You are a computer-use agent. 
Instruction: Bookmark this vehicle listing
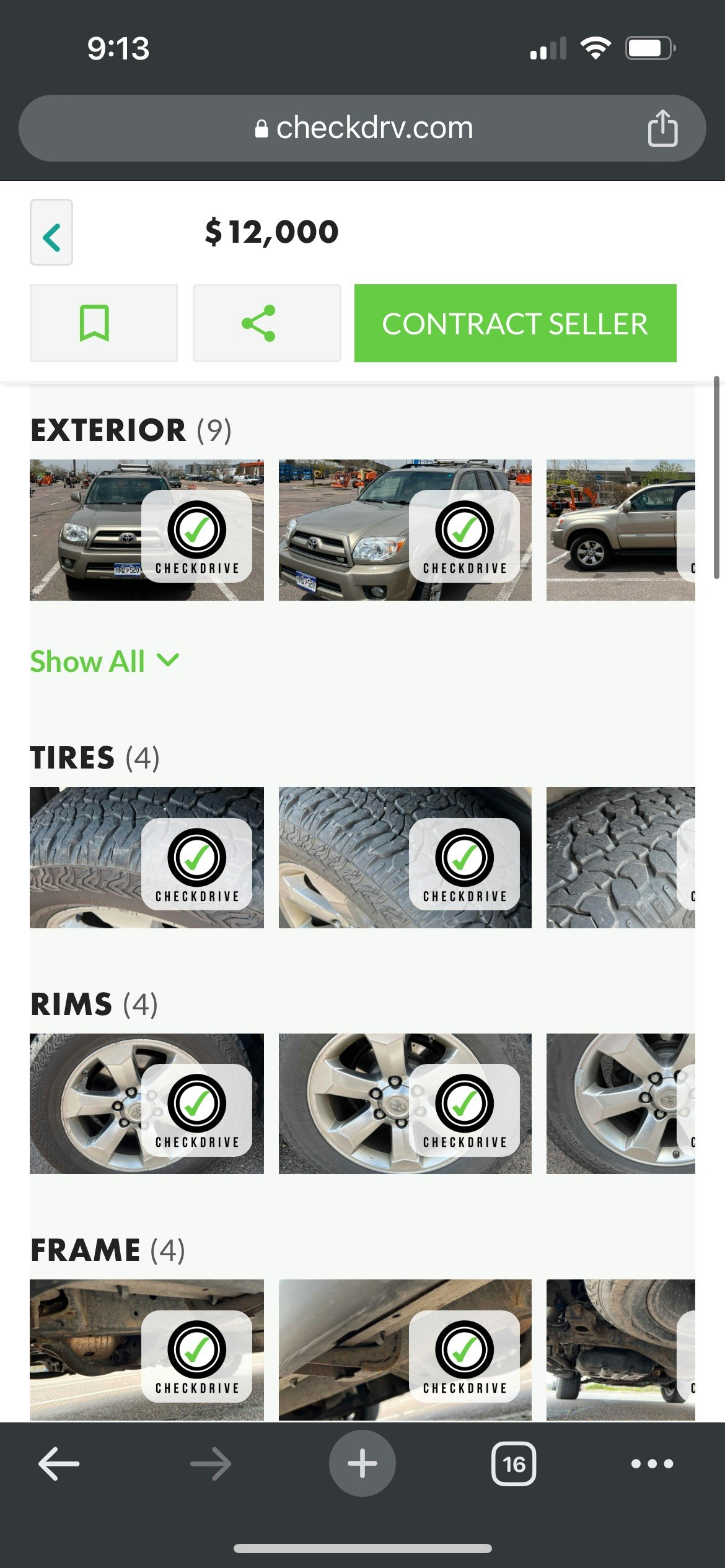click(103, 323)
